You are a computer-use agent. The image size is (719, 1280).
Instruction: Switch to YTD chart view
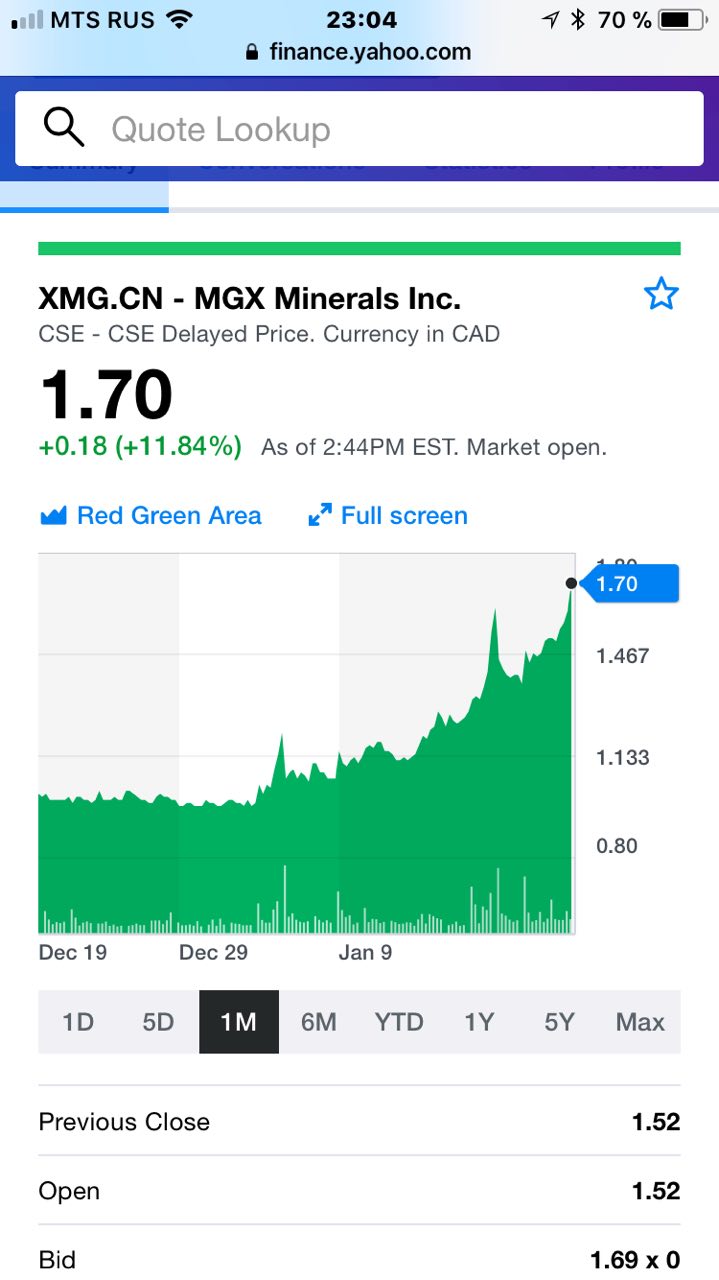tap(399, 1022)
